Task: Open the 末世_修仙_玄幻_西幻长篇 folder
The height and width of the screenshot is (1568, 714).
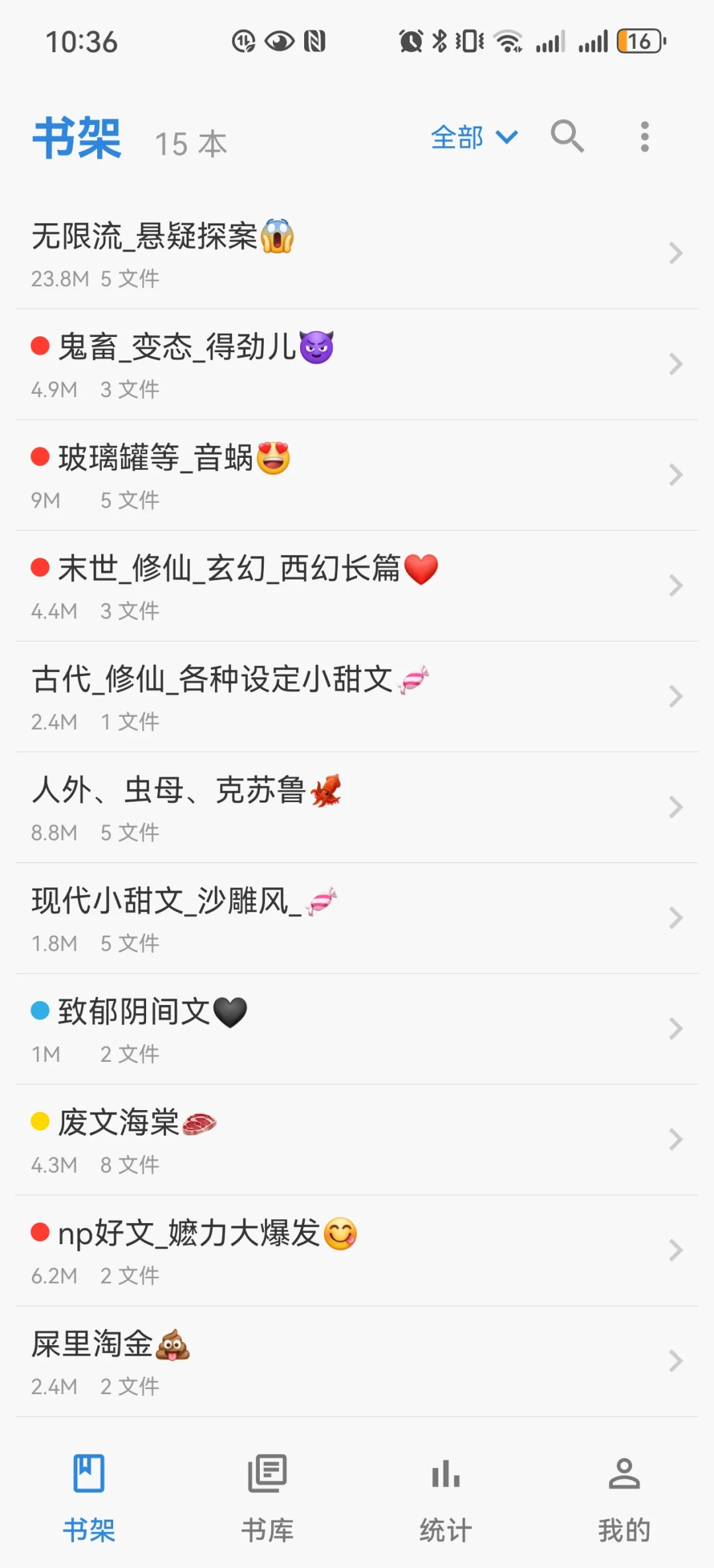Action: (357, 586)
